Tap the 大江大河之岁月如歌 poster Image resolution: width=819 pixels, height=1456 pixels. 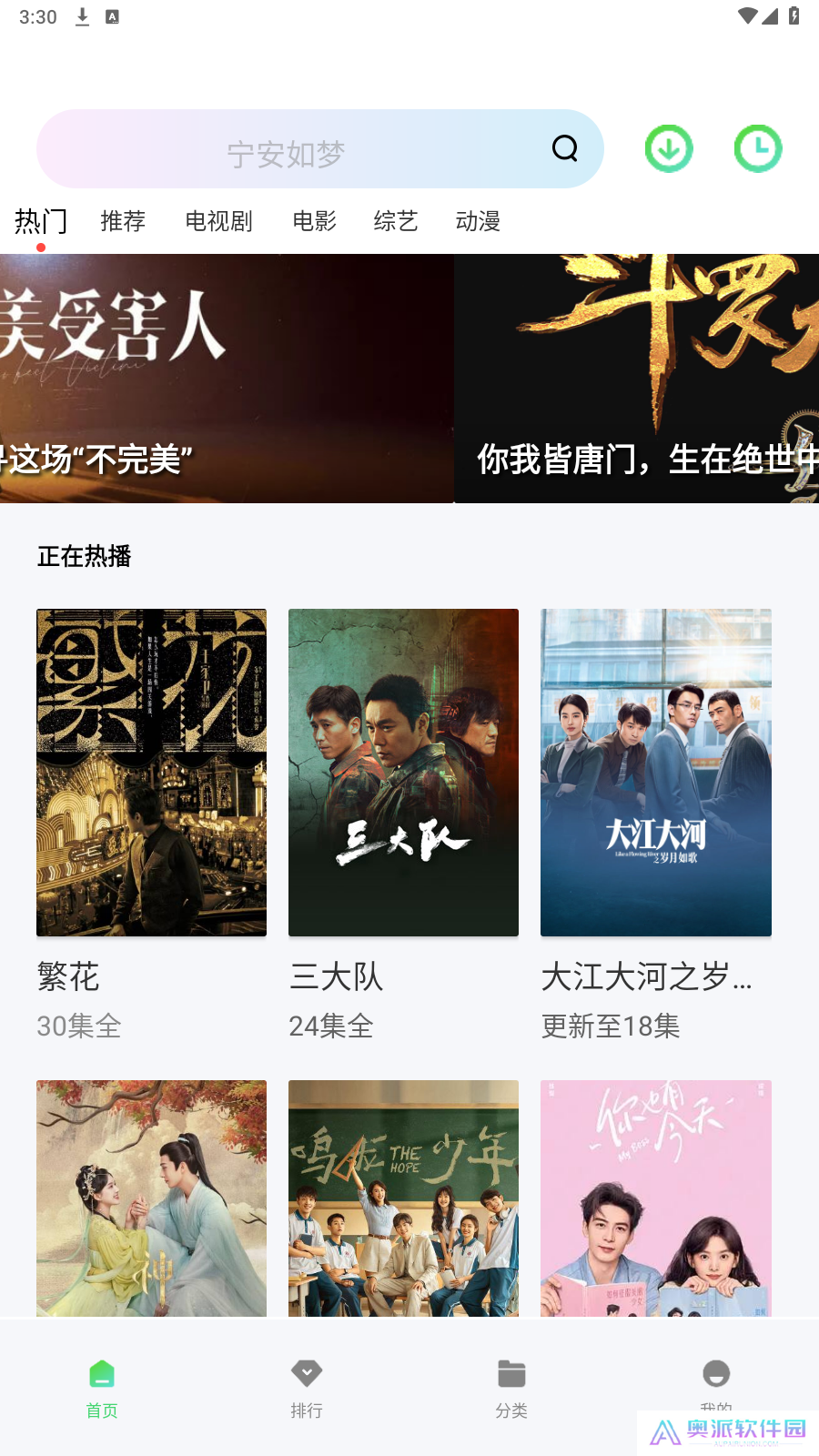pyautogui.click(x=655, y=772)
